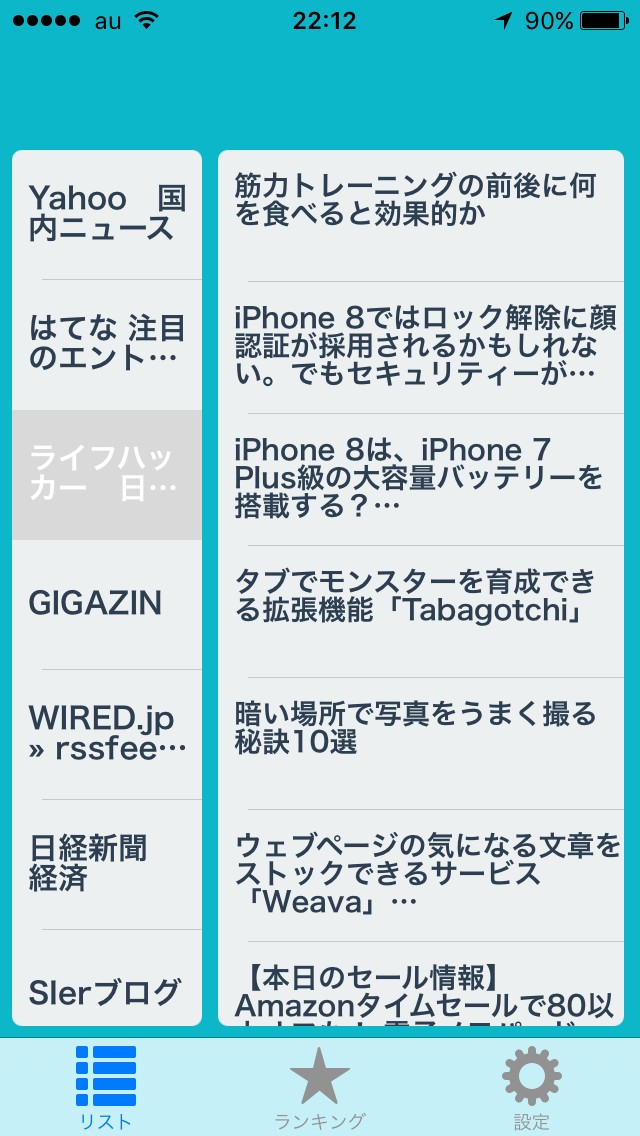
Task: Open the 暗い場所で写真 article
Action: (x=421, y=742)
